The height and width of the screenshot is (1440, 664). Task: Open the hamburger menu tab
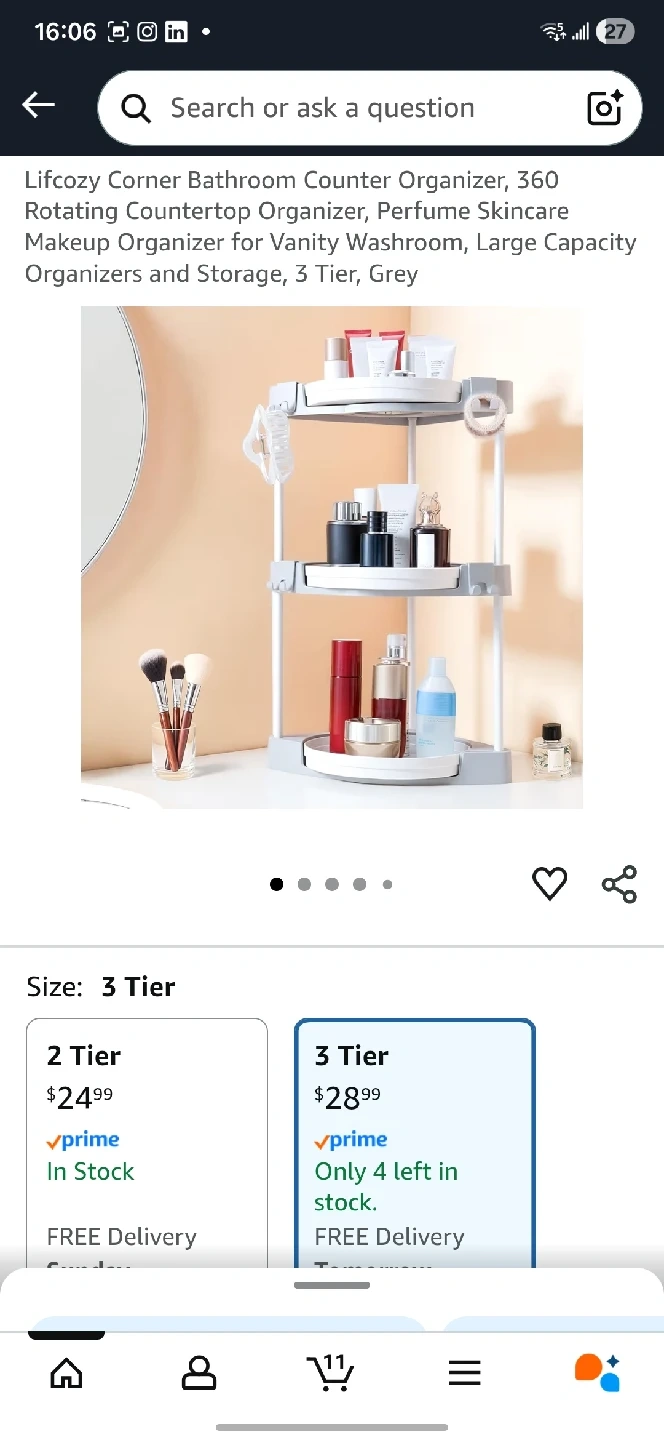(465, 1373)
